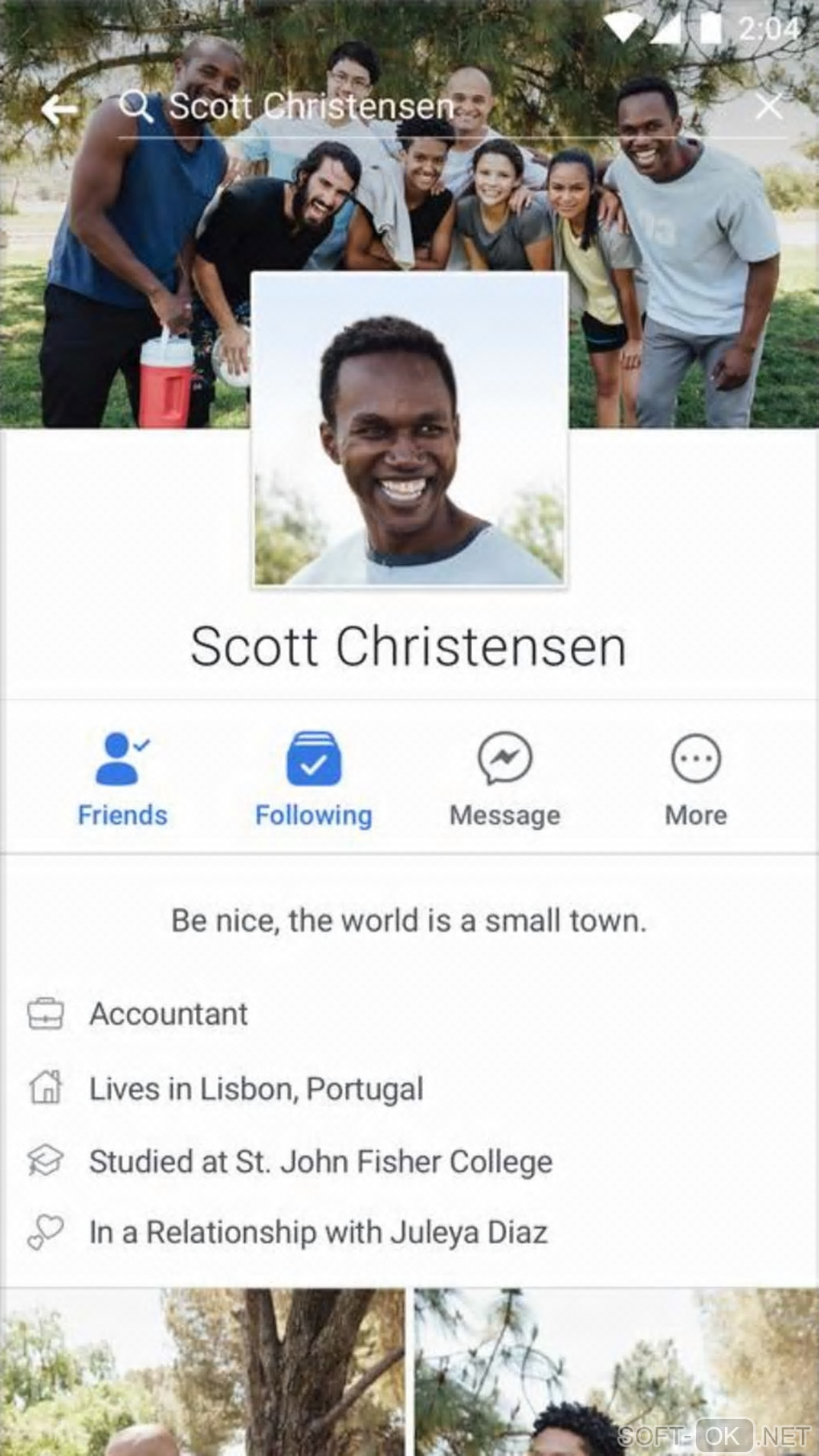Clear the search text with X

[768, 107]
